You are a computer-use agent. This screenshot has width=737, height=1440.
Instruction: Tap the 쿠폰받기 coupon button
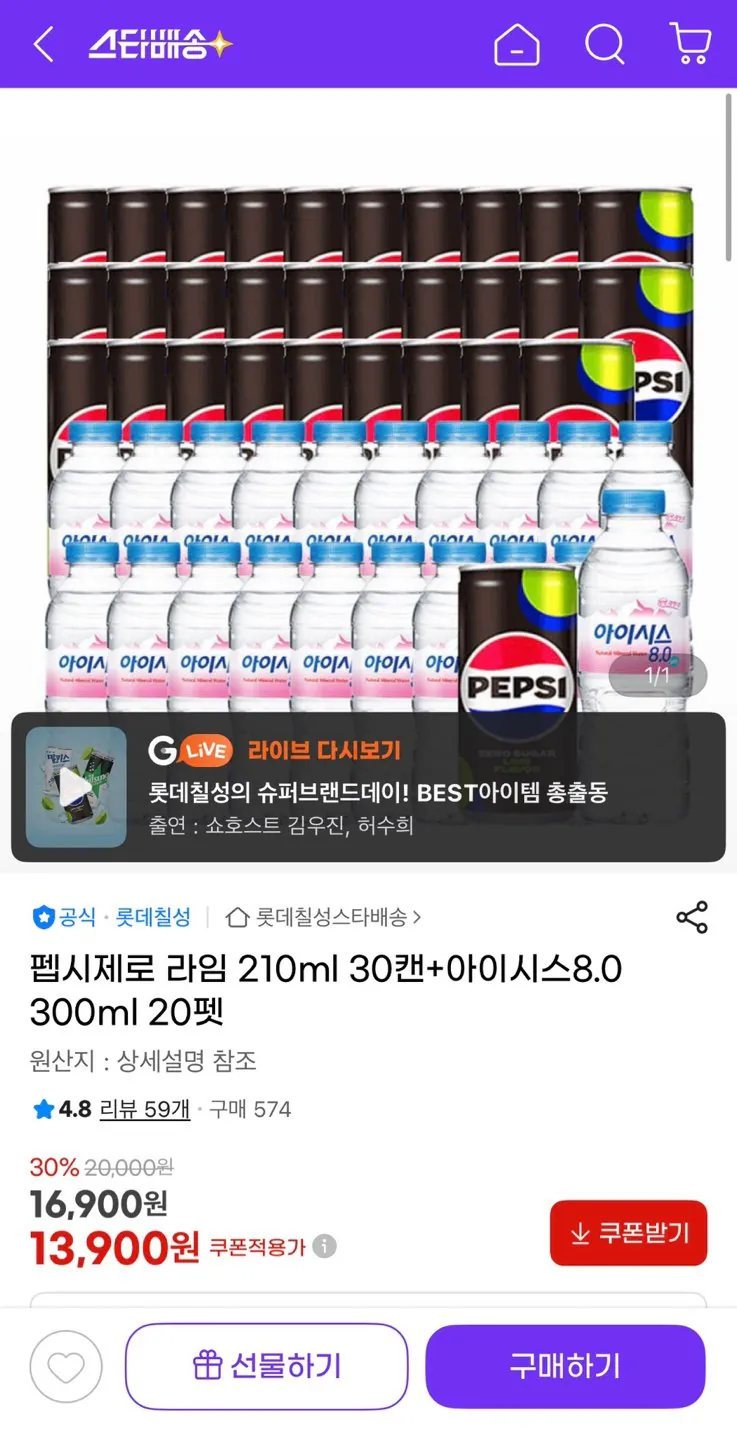point(628,1233)
